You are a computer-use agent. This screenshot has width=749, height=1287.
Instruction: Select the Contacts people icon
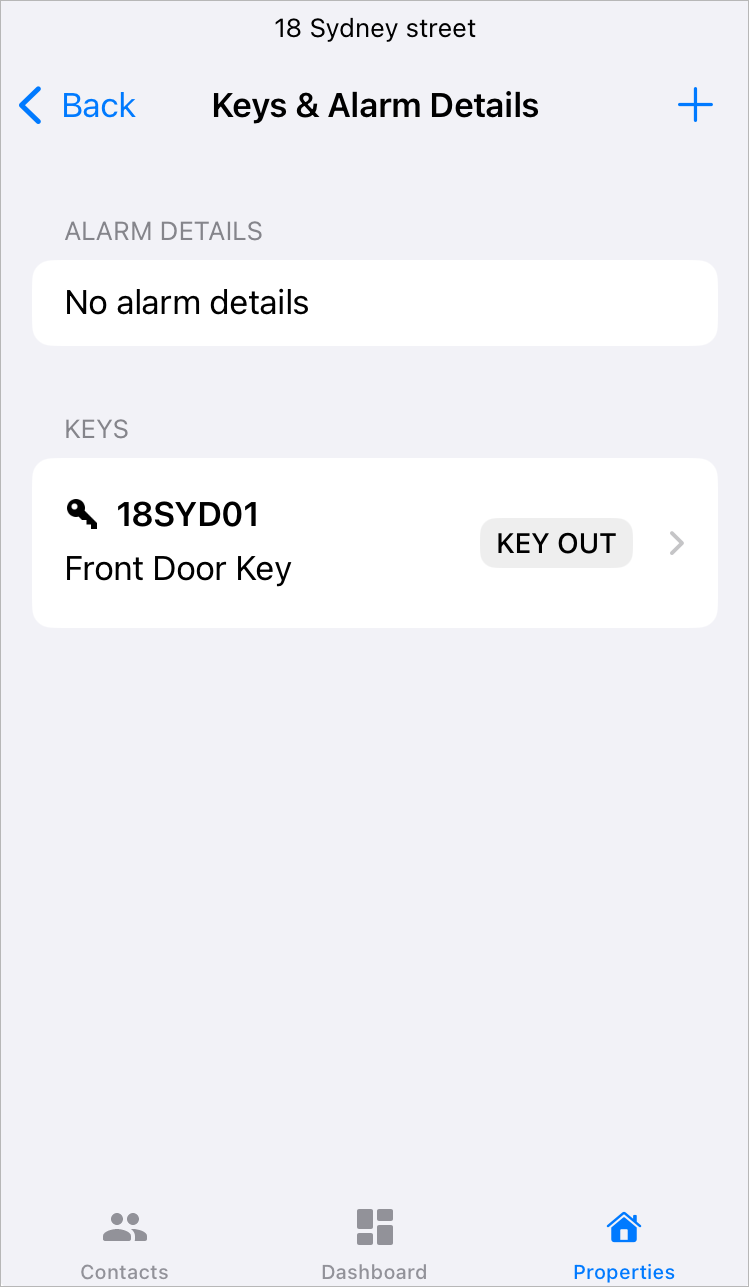124,1226
